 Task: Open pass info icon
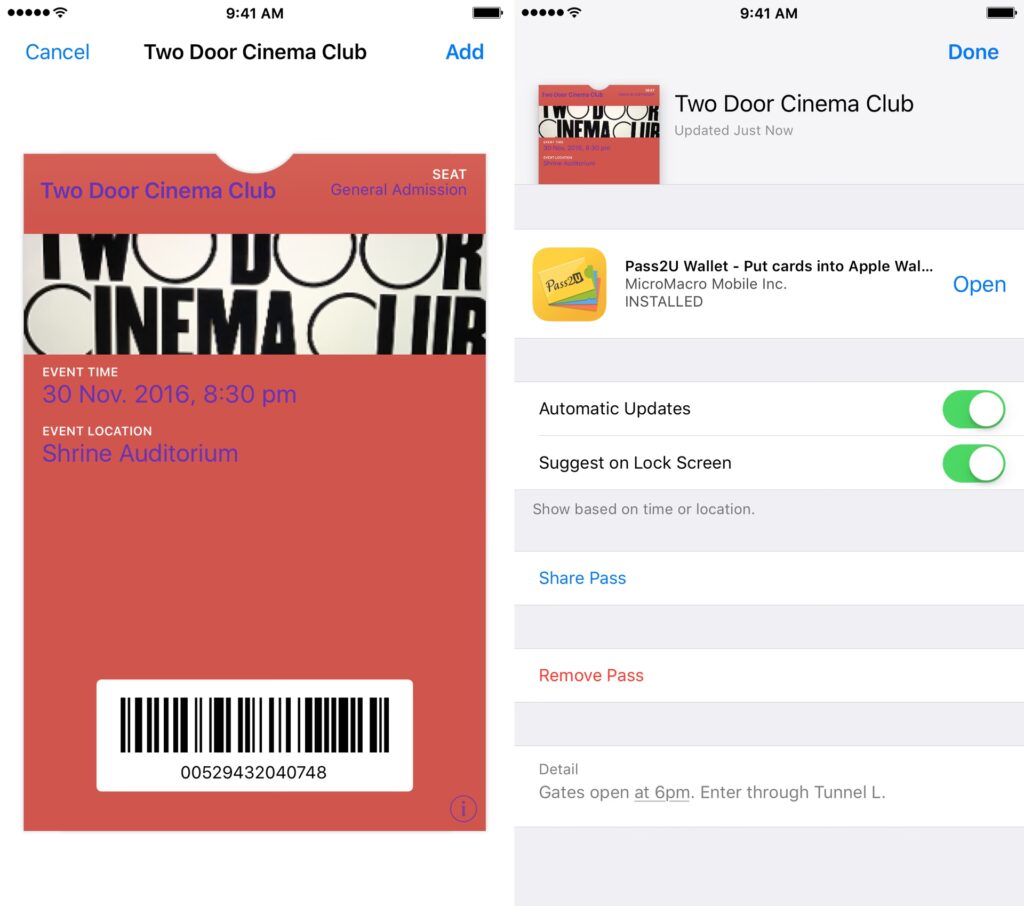tap(463, 808)
